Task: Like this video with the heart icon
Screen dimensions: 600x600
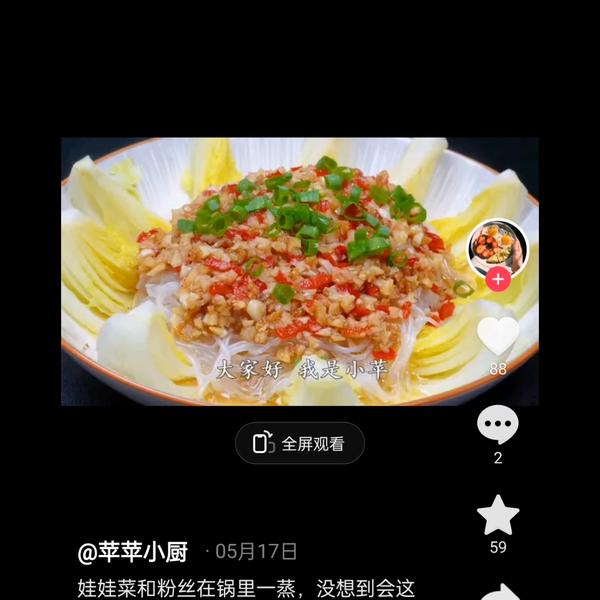Action: pyautogui.click(x=497, y=335)
